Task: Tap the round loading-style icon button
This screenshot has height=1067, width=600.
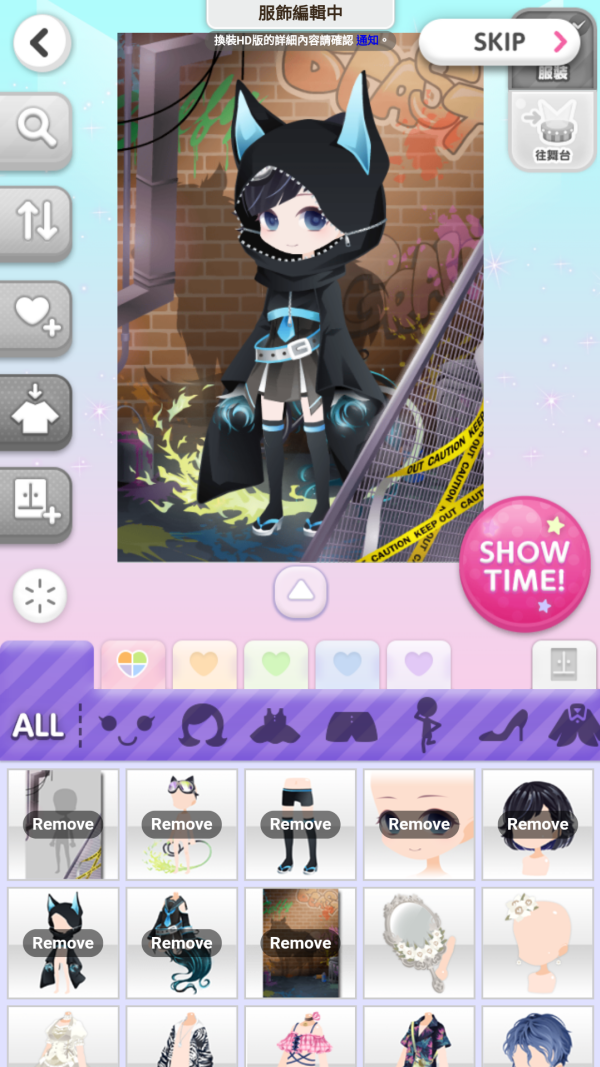Action: (41, 598)
